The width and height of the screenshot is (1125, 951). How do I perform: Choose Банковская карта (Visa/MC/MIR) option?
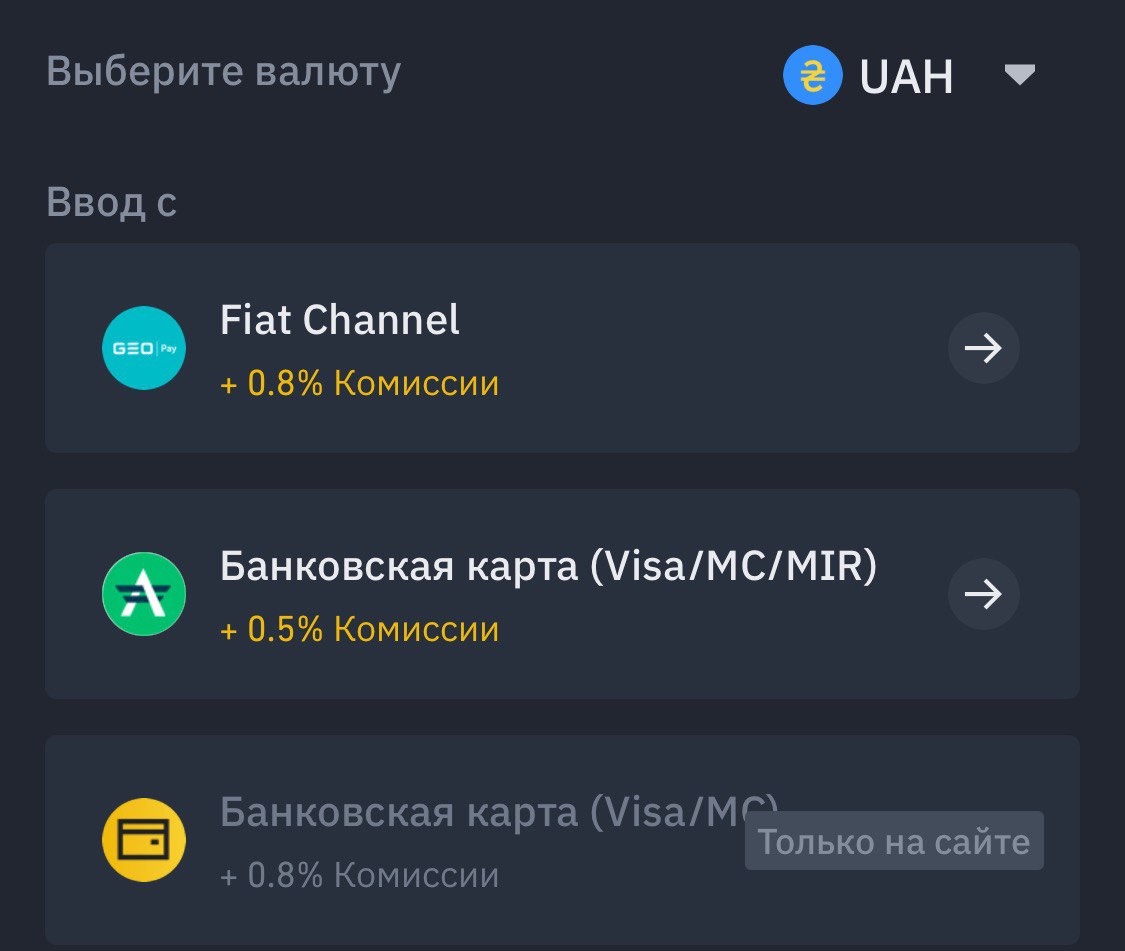coord(562,594)
